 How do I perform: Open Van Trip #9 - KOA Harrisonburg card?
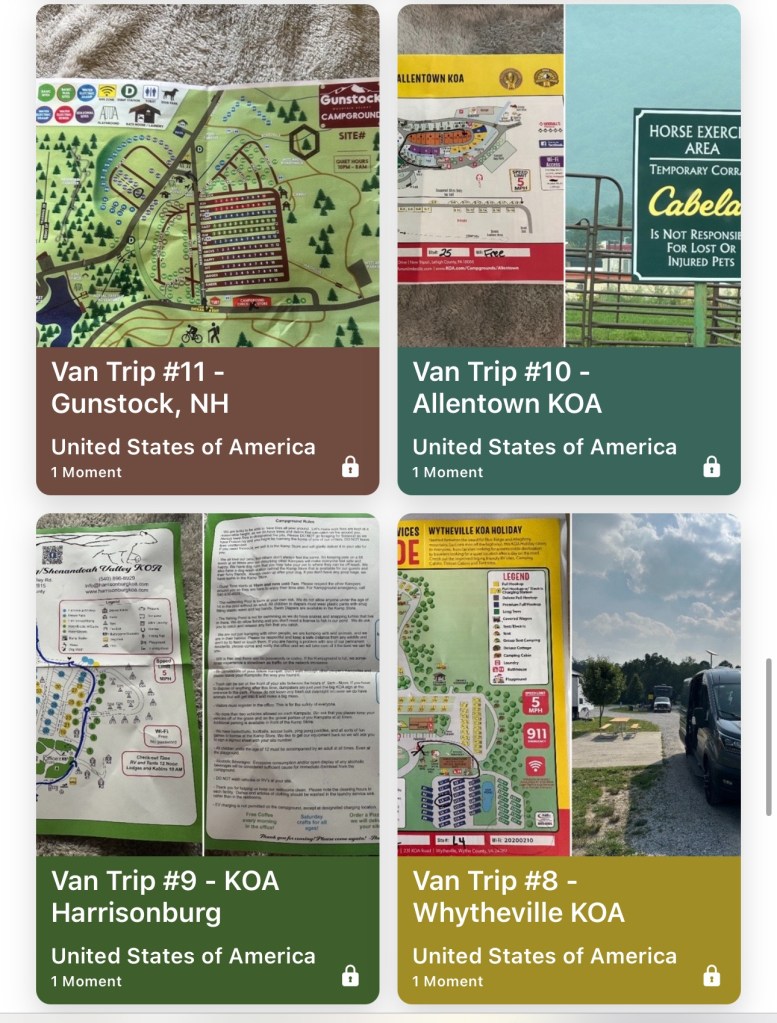[207, 758]
